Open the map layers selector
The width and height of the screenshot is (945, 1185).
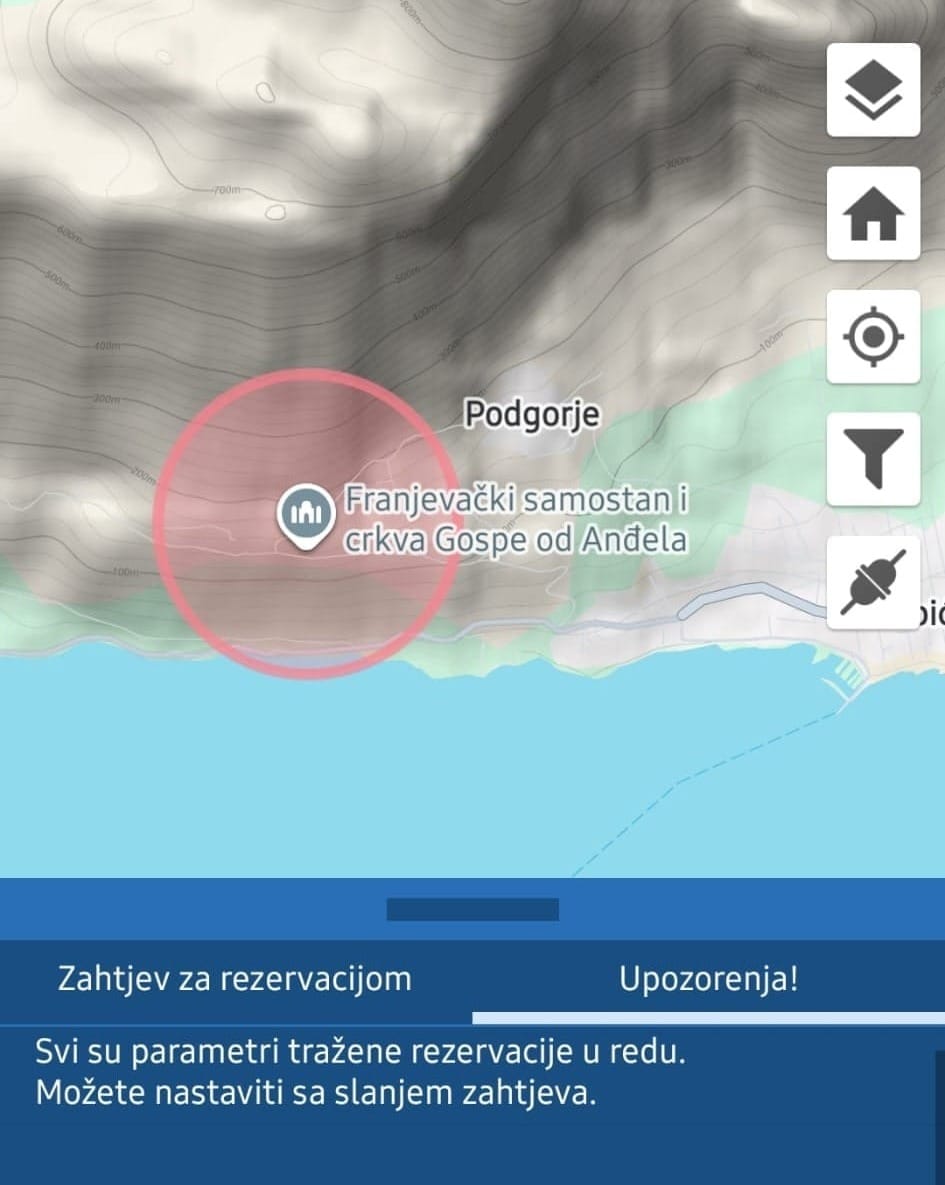click(873, 90)
